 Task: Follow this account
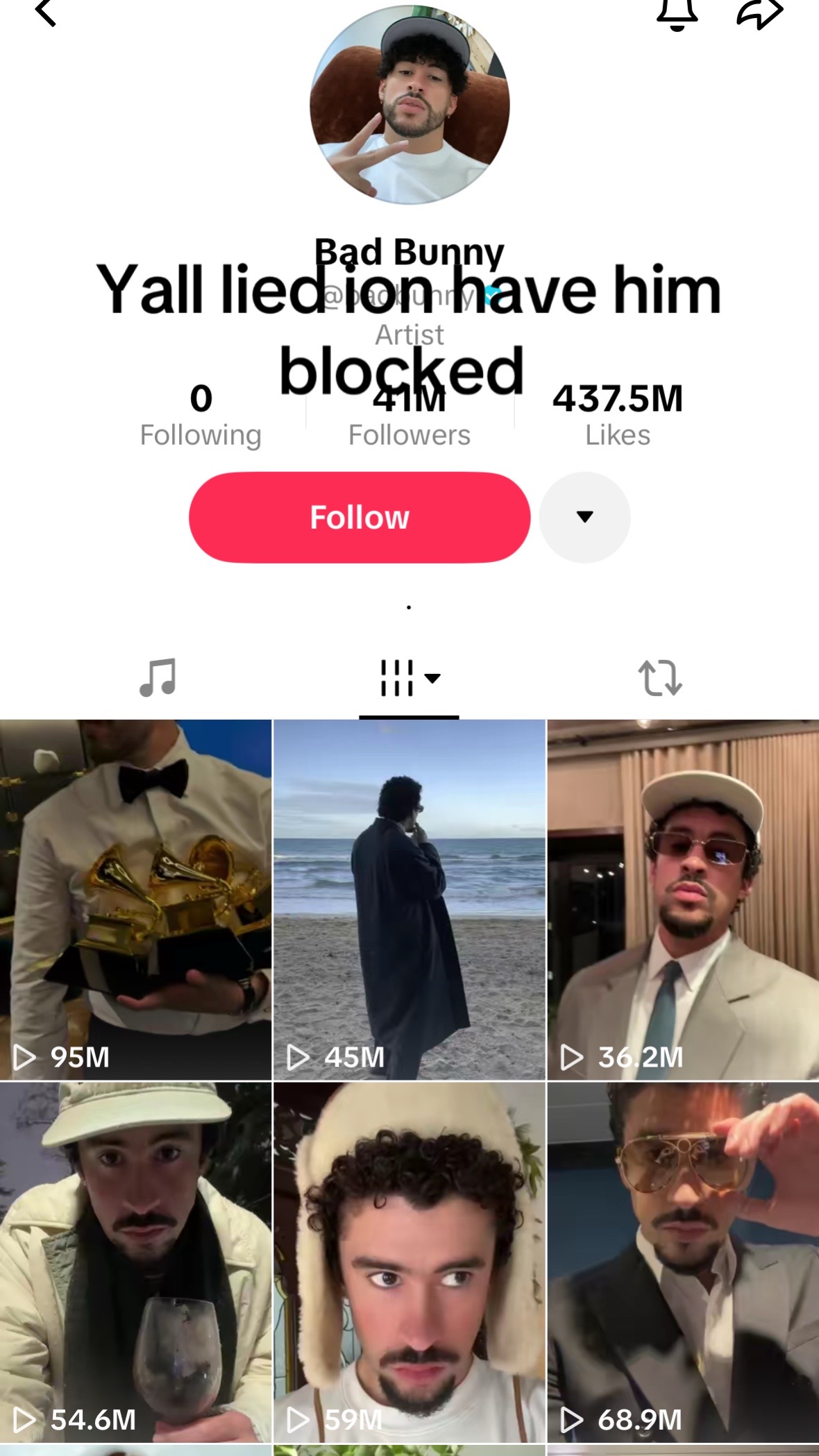(360, 517)
